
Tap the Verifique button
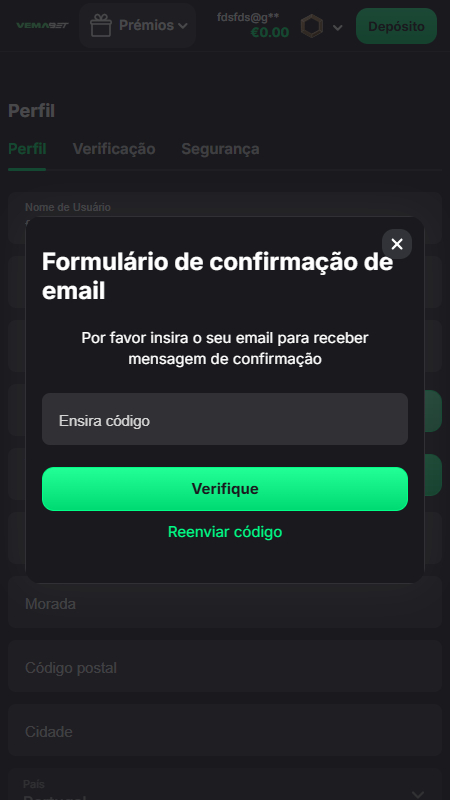tap(225, 489)
